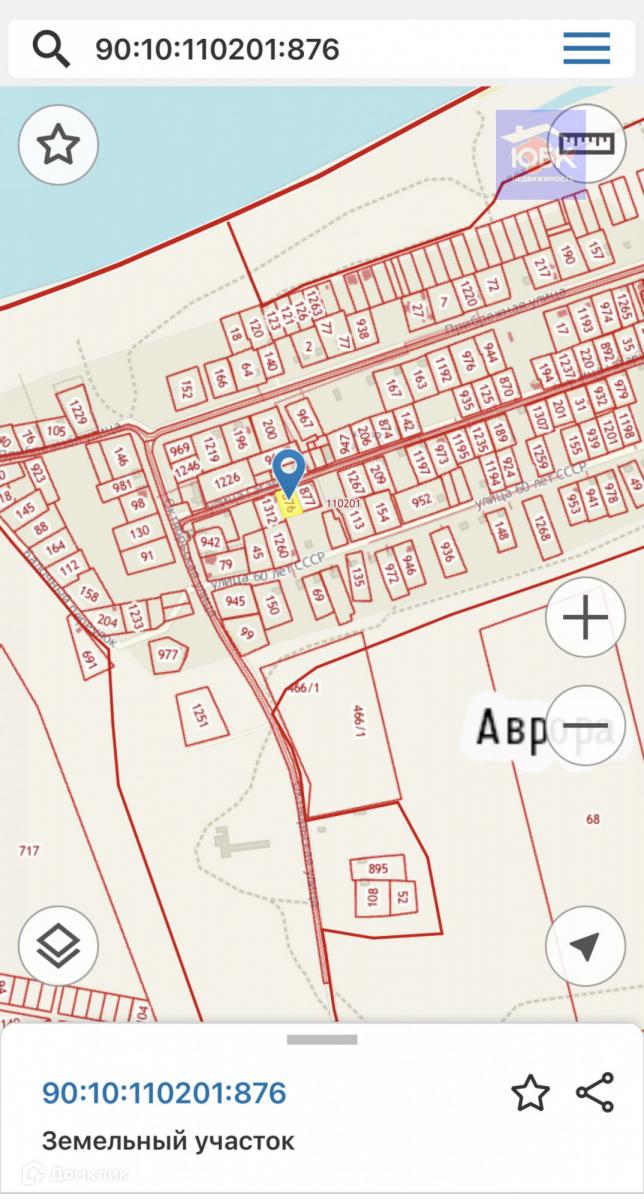
Task: Add parcel 90:10:110201:876 to favorites
Action: point(530,1093)
